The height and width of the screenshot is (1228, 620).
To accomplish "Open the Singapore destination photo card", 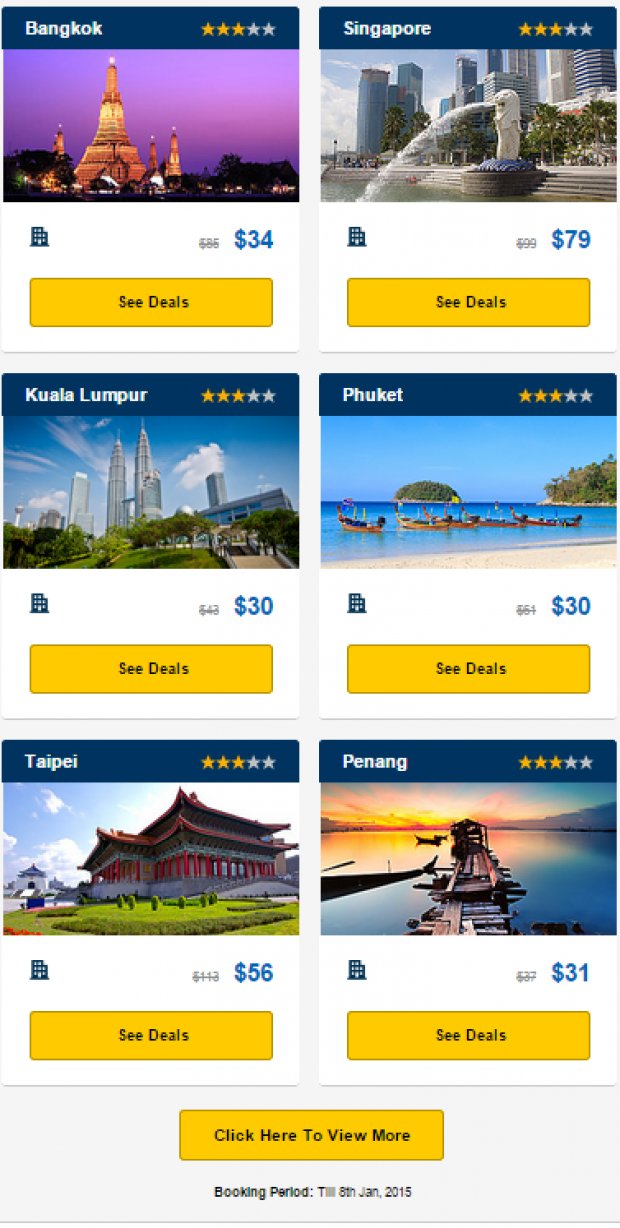I will point(468,125).
